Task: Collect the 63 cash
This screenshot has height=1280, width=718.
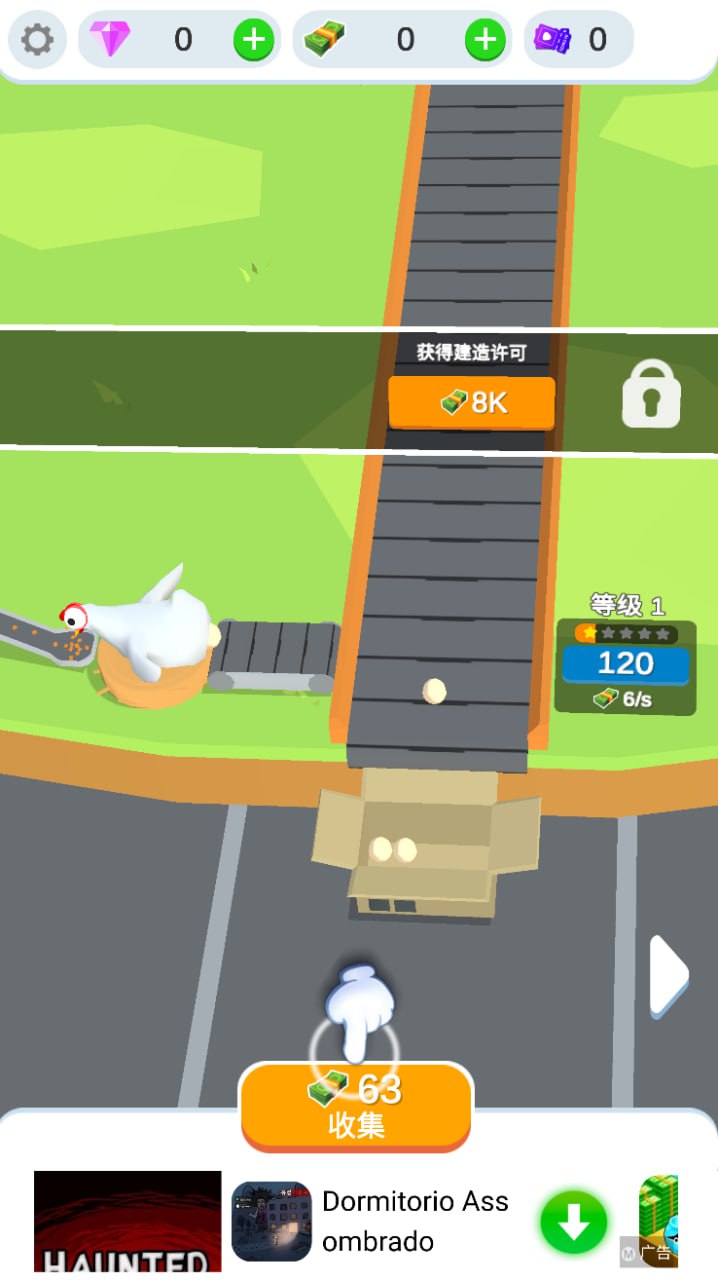Action: point(356,1107)
